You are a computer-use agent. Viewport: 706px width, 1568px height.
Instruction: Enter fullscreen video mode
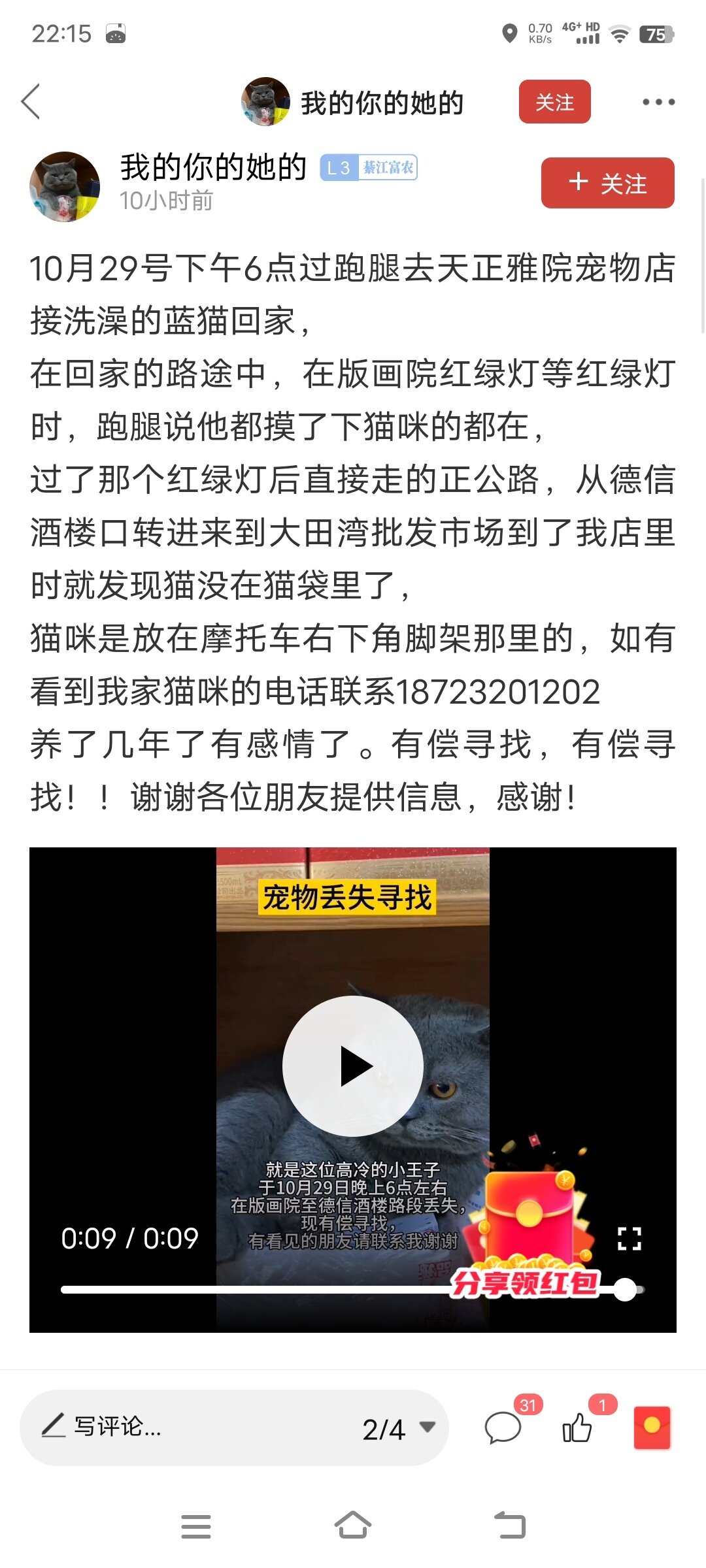pyautogui.click(x=629, y=1238)
